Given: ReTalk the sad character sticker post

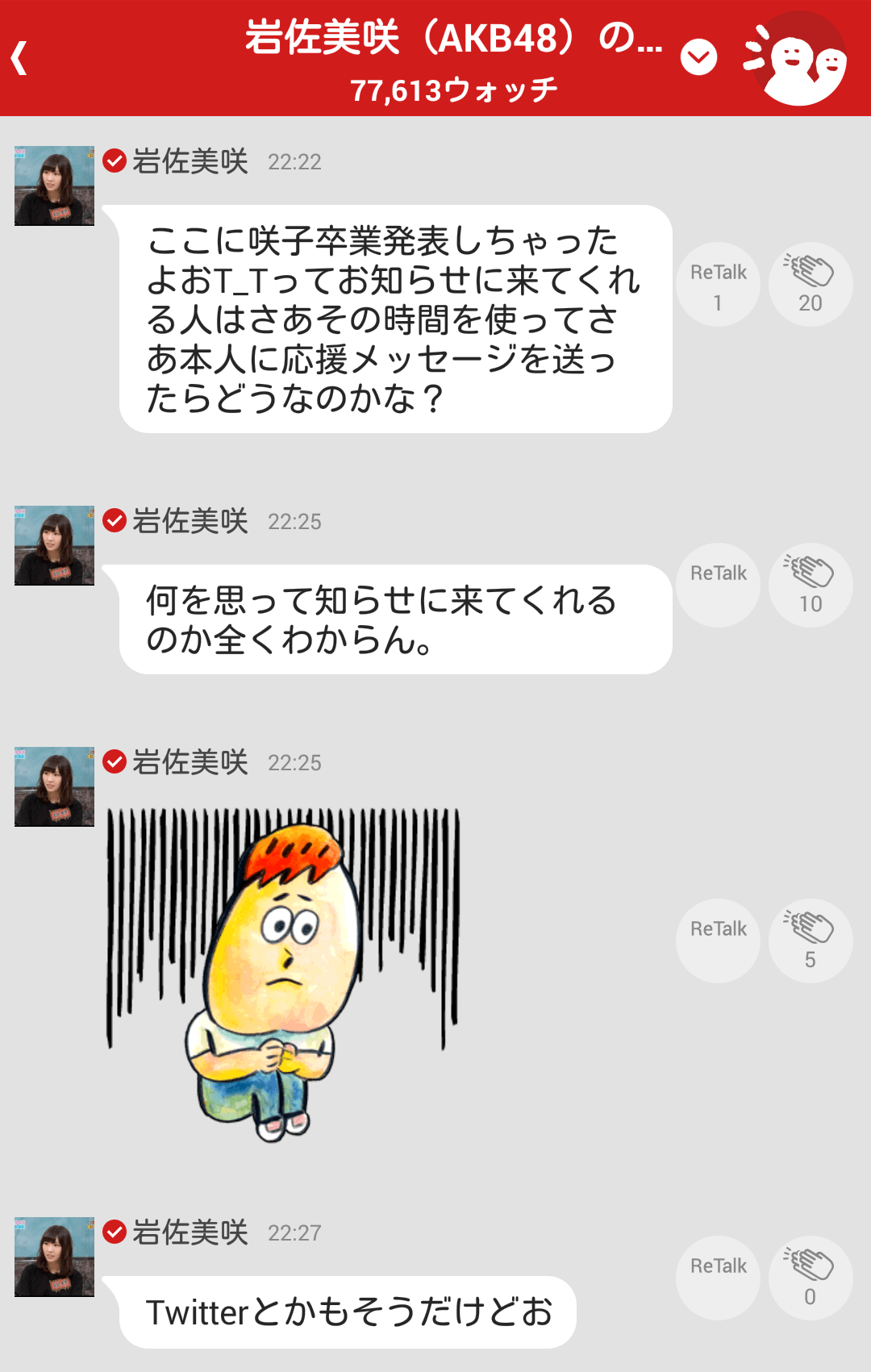Looking at the screenshot, I should pos(718,940).
